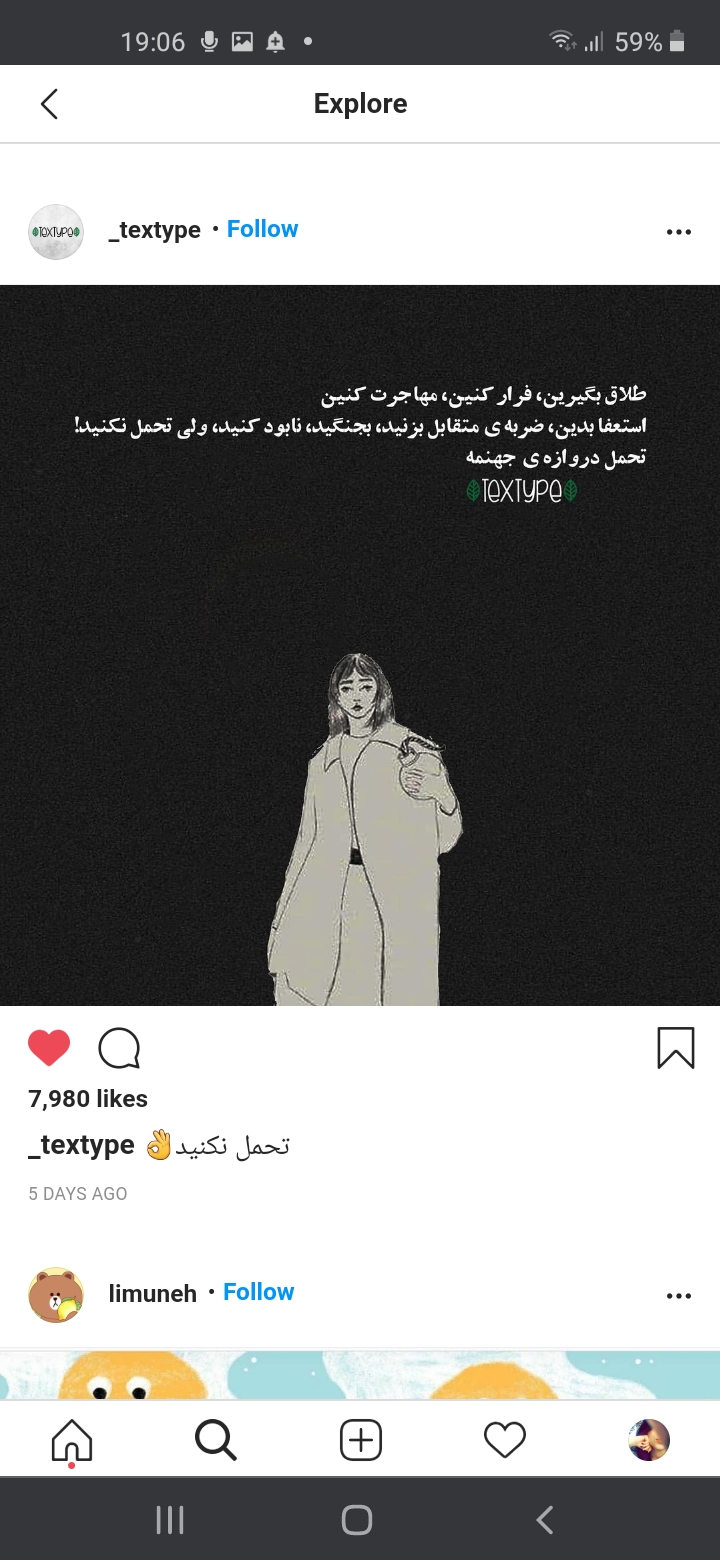This screenshot has width=720, height=1560.
Task: Follow the _textype account
Action: pos(262,229)
